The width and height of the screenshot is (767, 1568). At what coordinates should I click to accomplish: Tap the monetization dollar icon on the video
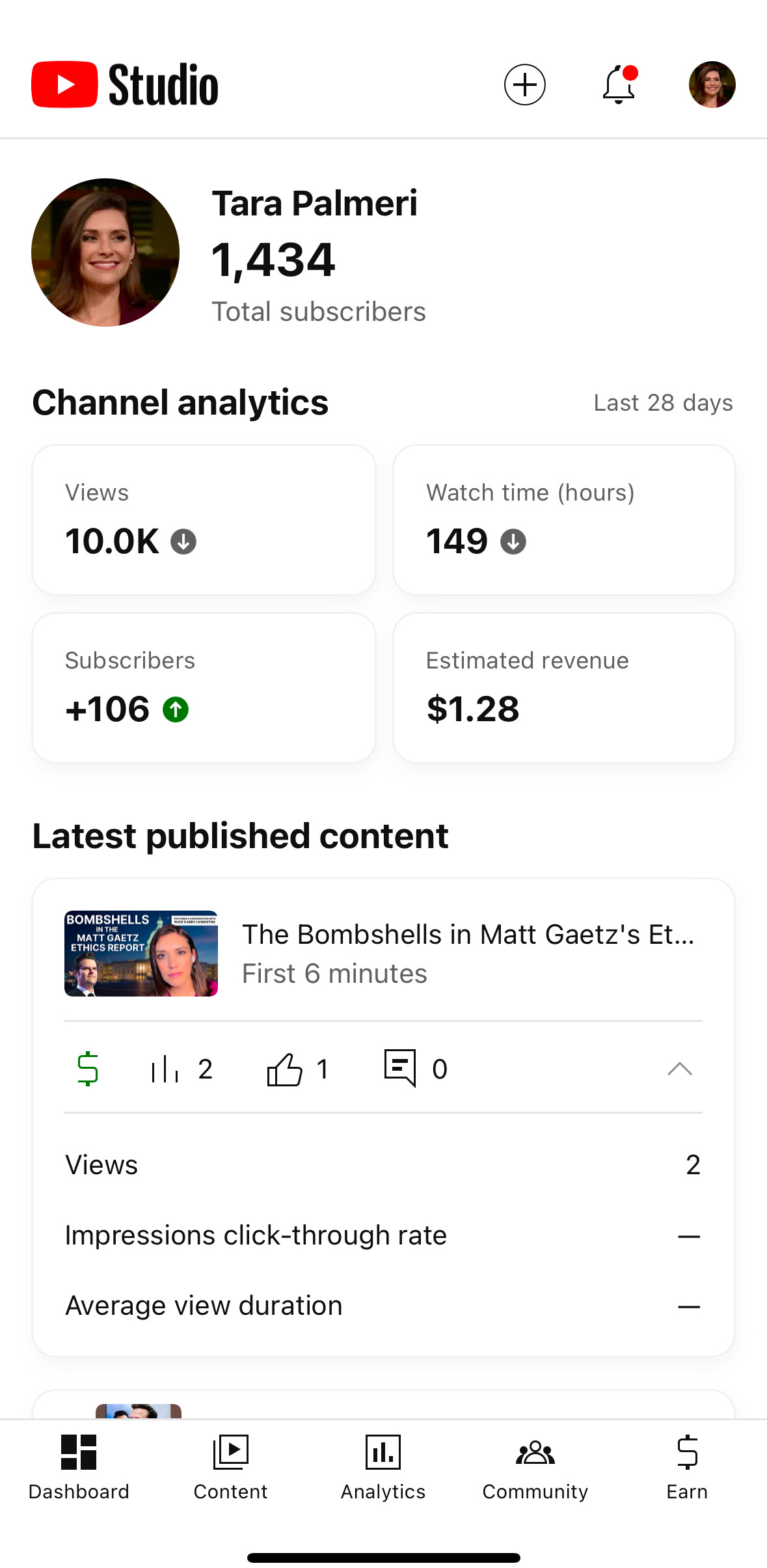(x=88, y=1069)
